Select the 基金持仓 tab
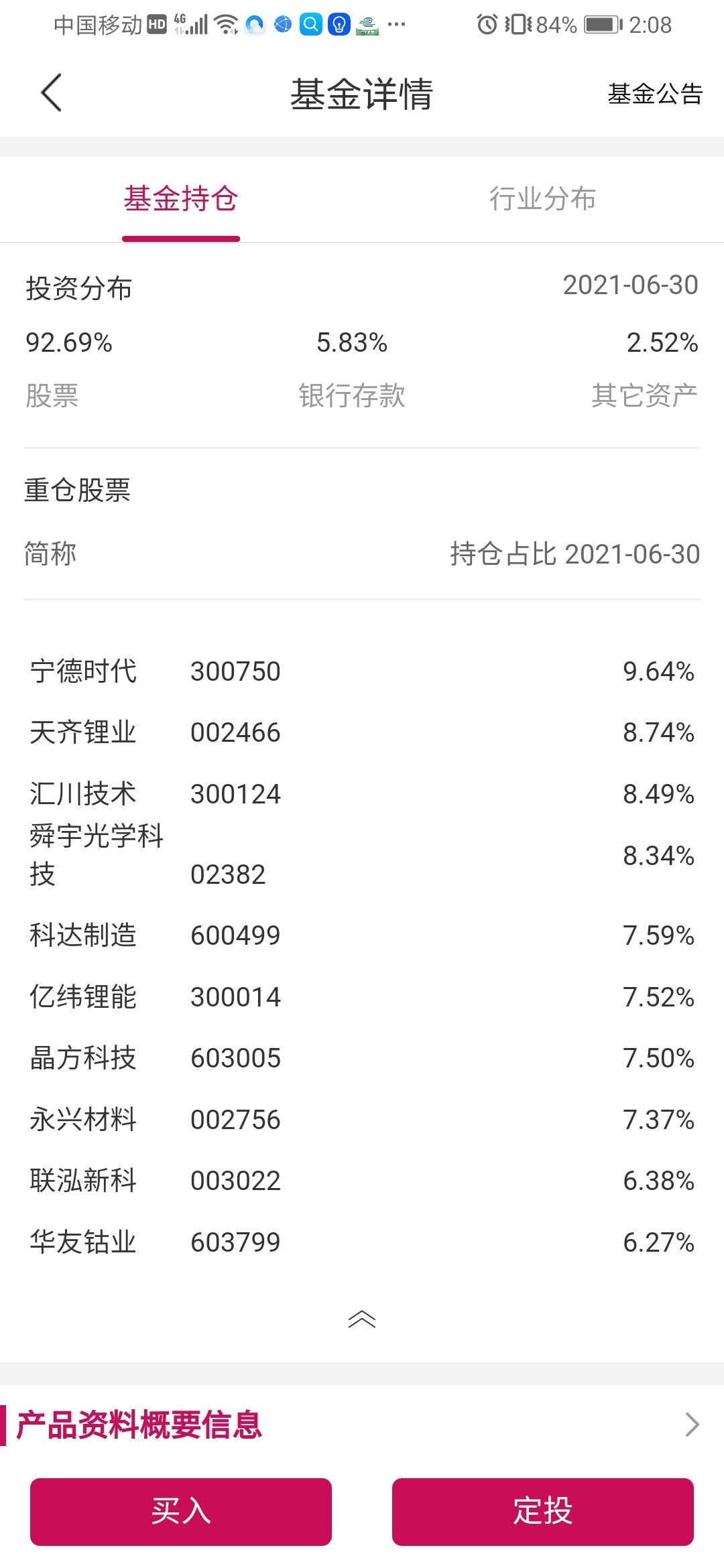The width and height of the screenshot is (724, 1568). point(181,198)
